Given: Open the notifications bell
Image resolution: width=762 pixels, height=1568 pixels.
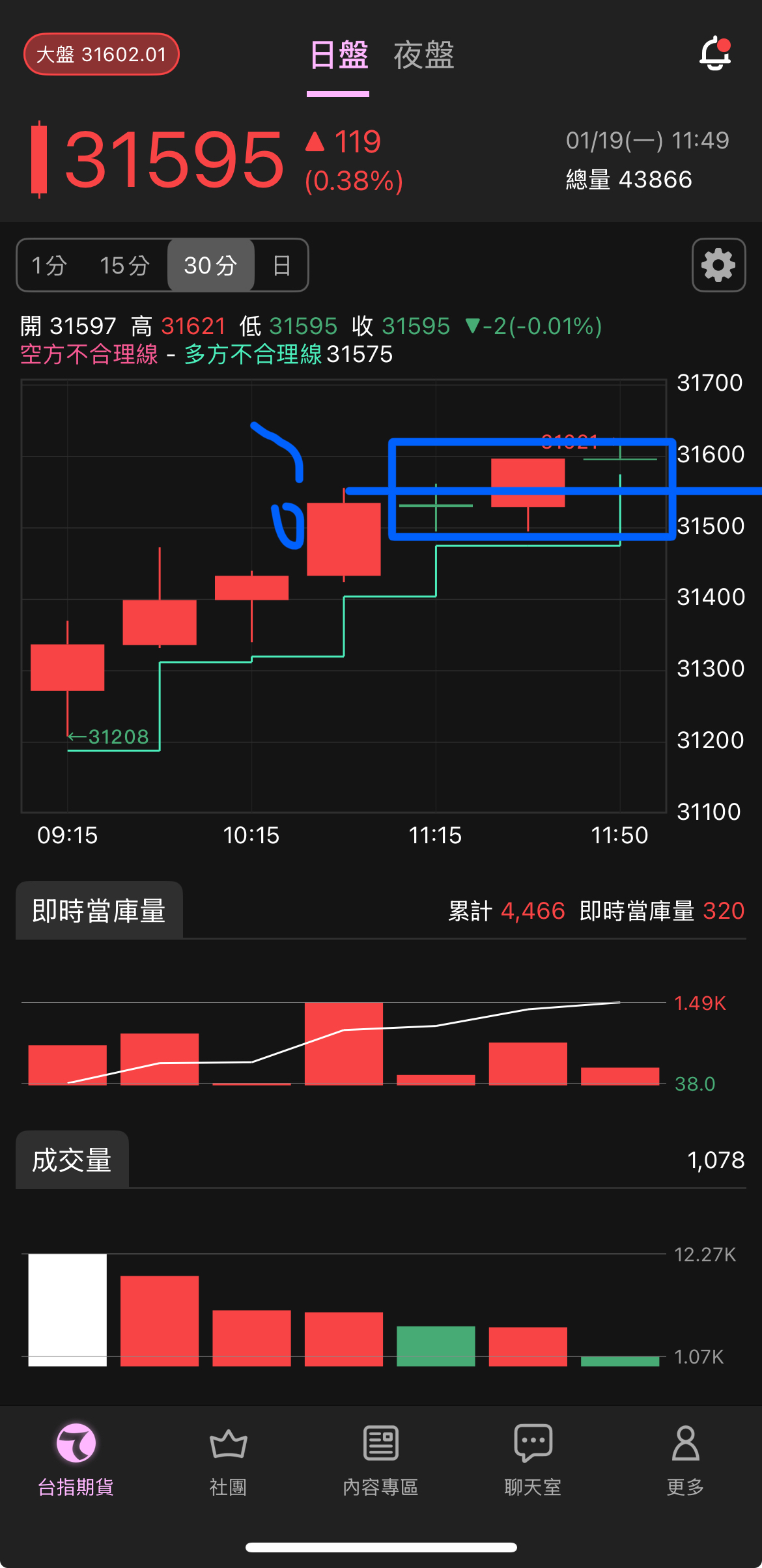Looking at the screenshot, I should pyautogui.click(x=715, y=53).
